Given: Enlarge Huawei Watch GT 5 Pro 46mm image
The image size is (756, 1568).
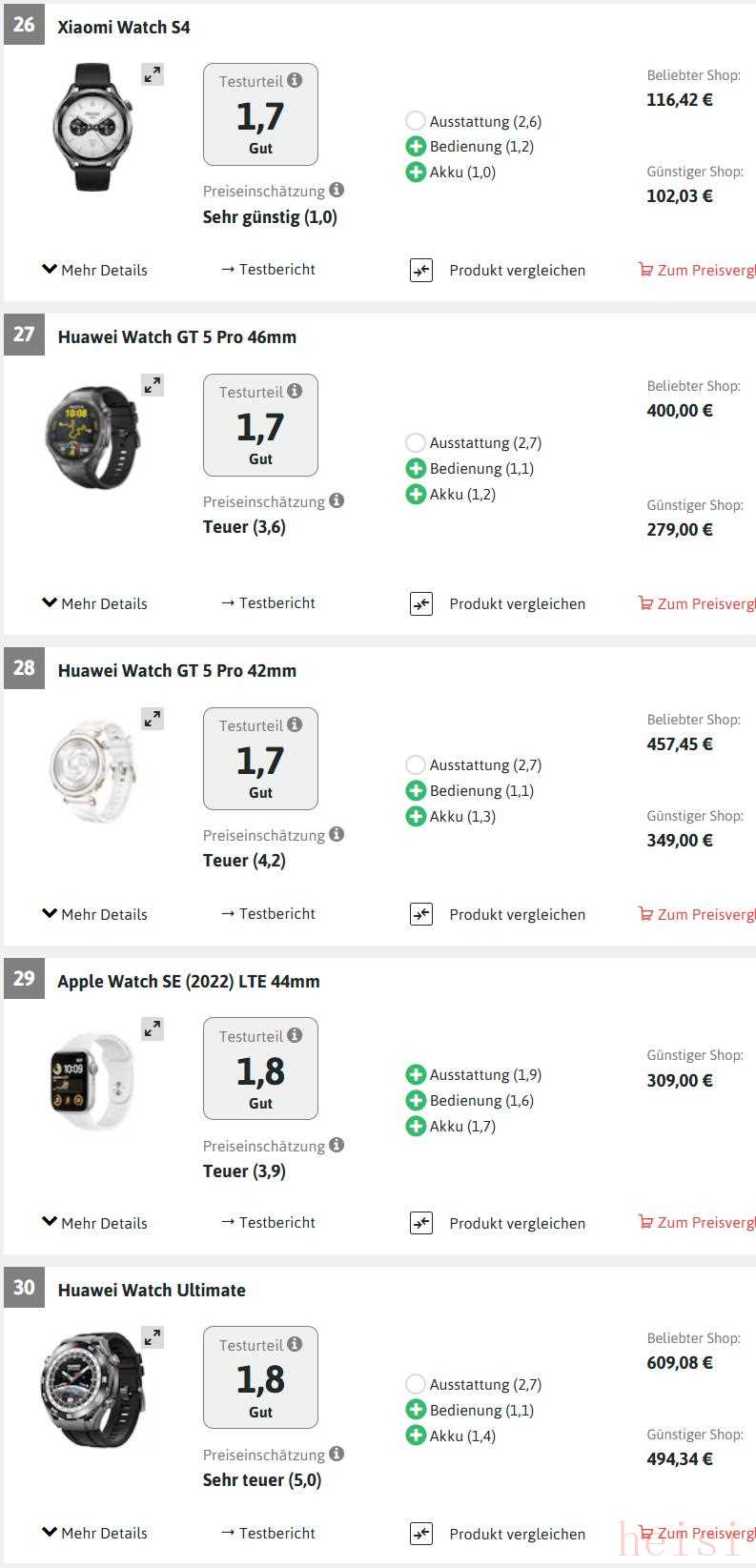Looking at the screenshot, I should point(153,385).
